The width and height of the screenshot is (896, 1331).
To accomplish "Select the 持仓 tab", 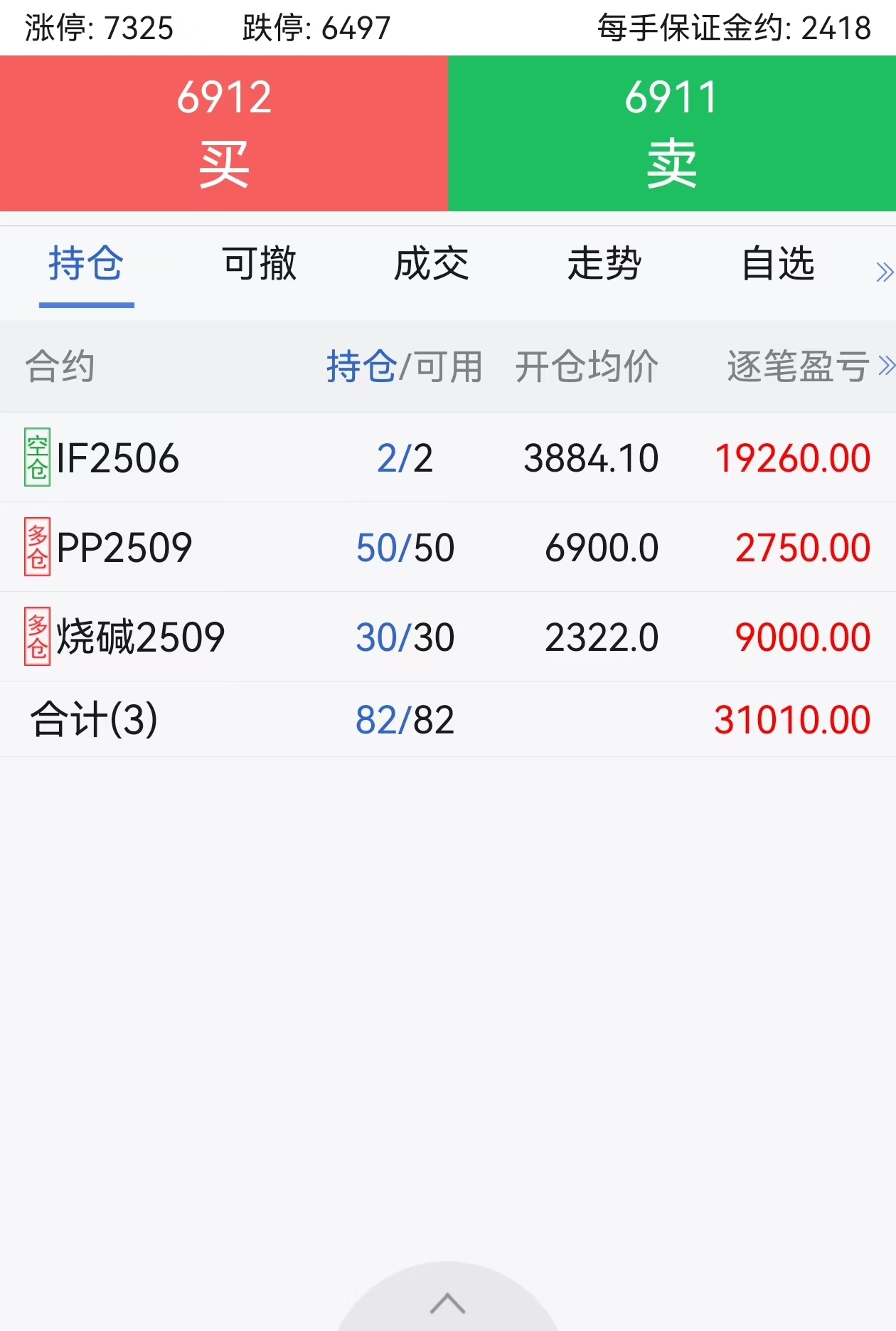I will (x=86, y=264).
